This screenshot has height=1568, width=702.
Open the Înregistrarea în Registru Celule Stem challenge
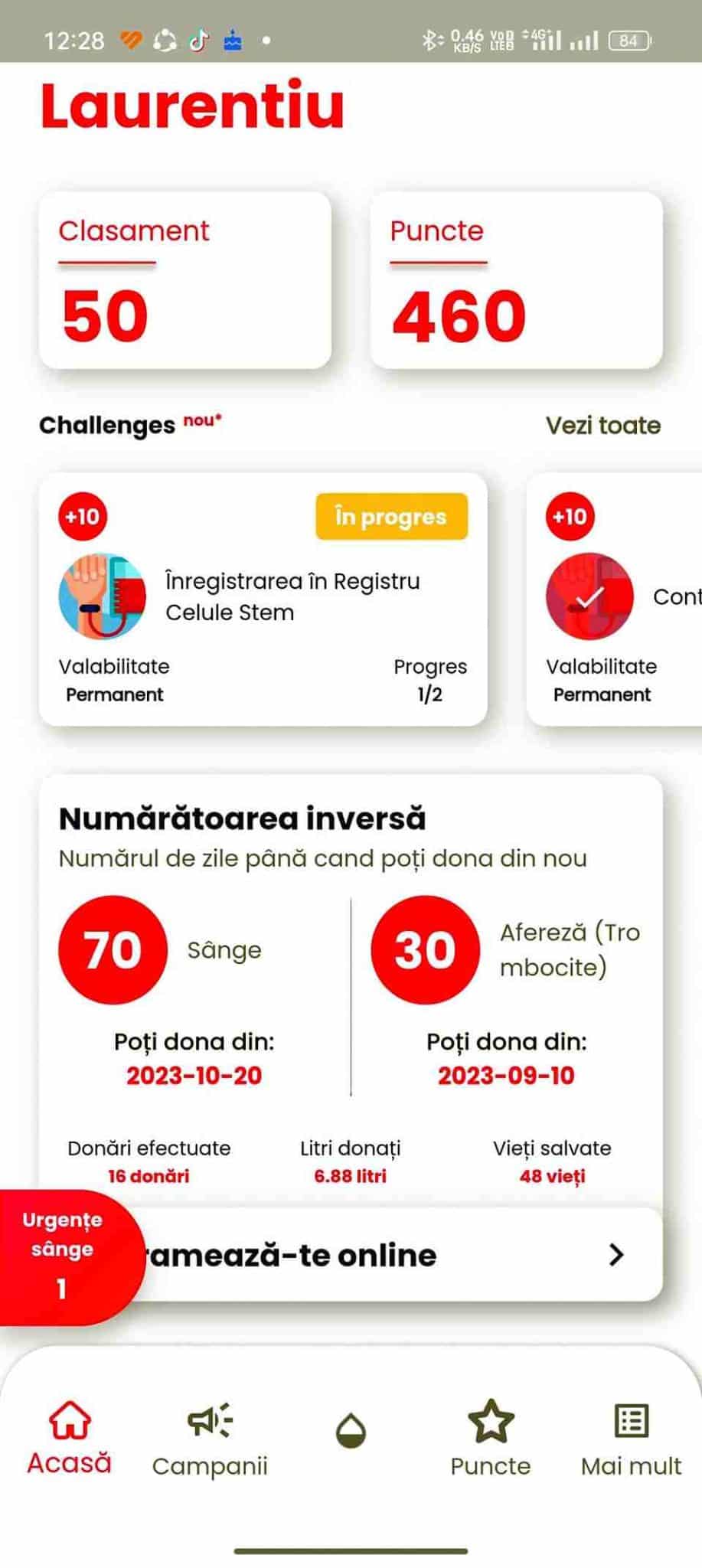tap(263, 599)
